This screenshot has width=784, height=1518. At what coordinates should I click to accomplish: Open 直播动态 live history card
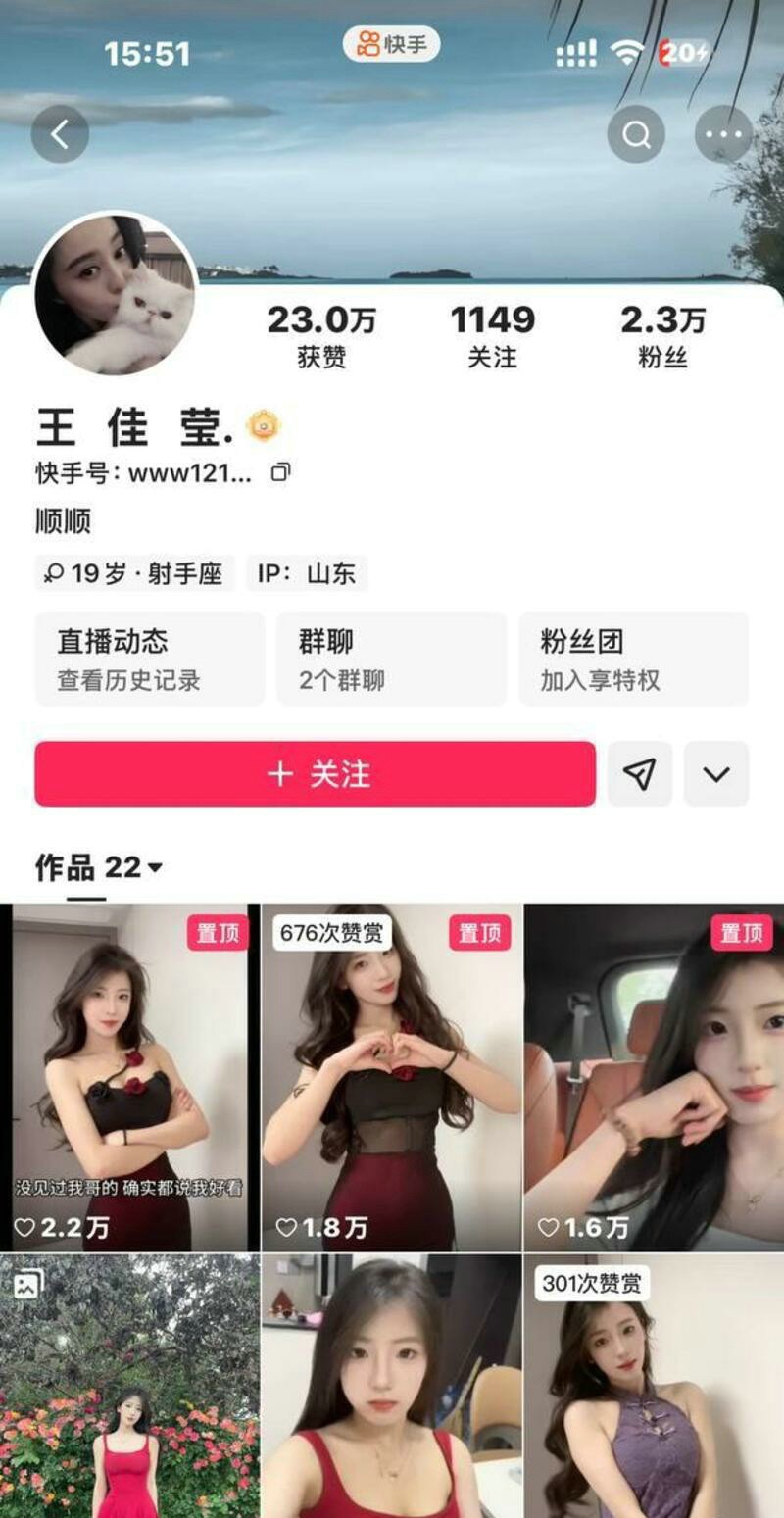coord(150,659)
